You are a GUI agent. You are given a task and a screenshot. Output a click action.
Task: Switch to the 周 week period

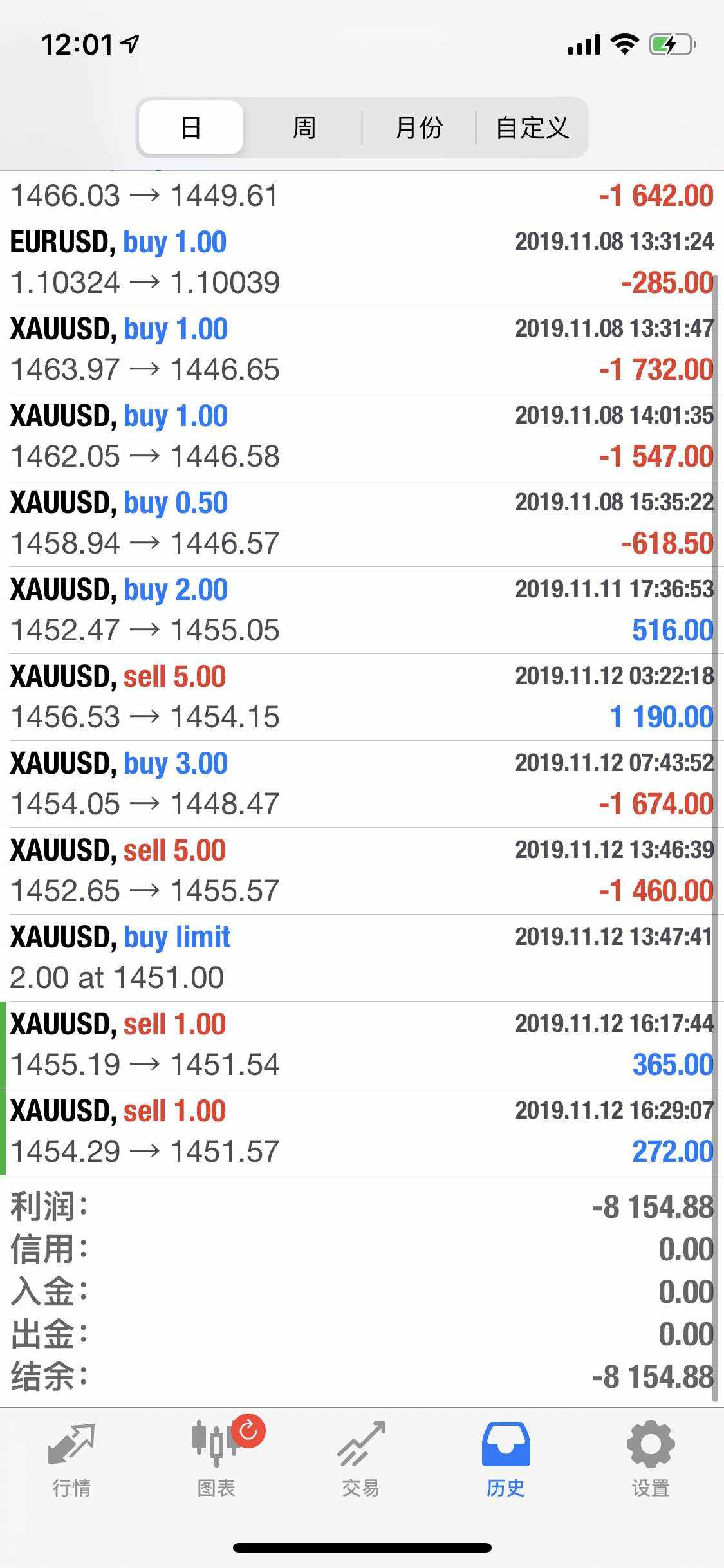pos(304,127)
